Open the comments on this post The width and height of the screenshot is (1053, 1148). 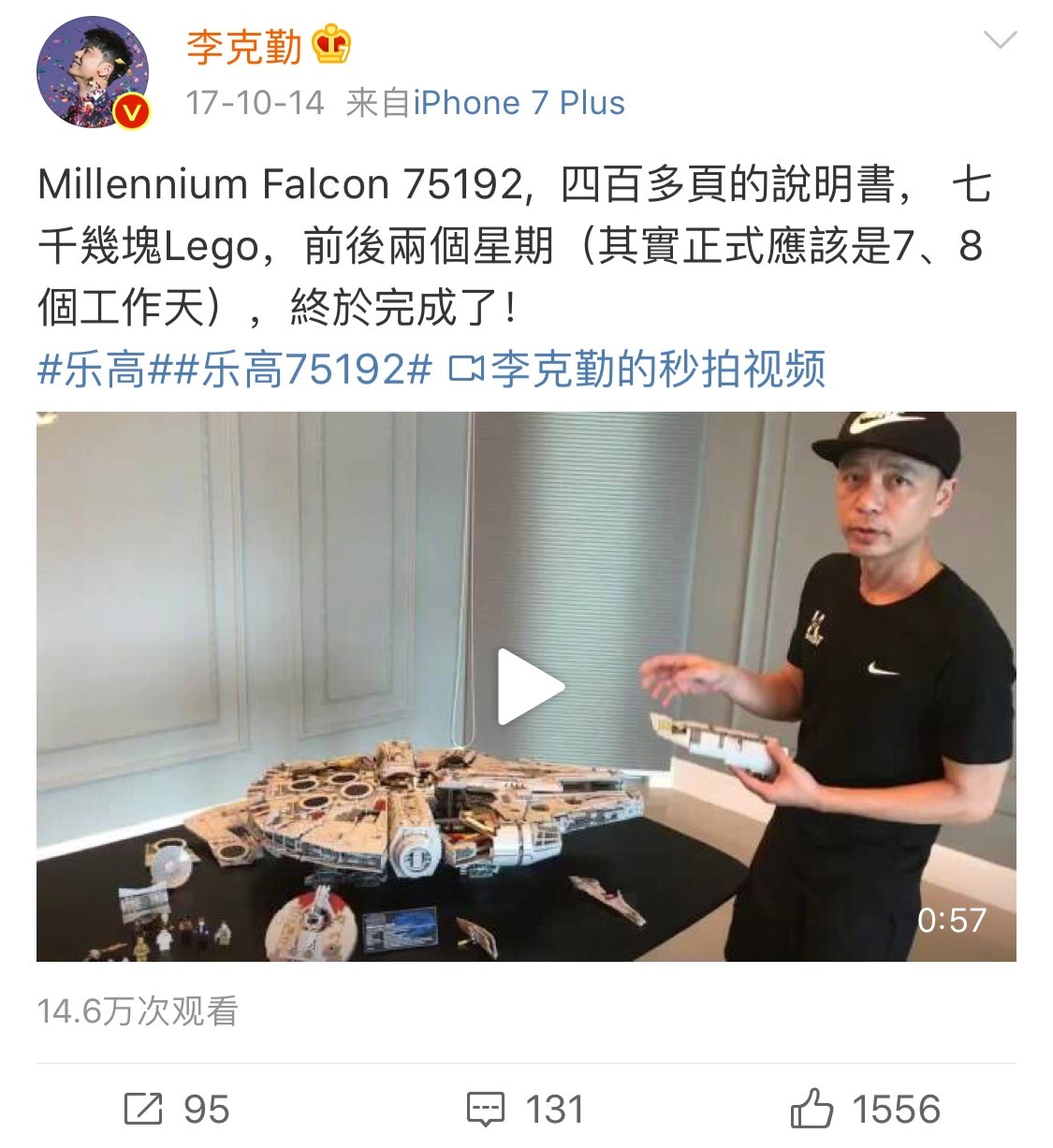(525, 1110)
